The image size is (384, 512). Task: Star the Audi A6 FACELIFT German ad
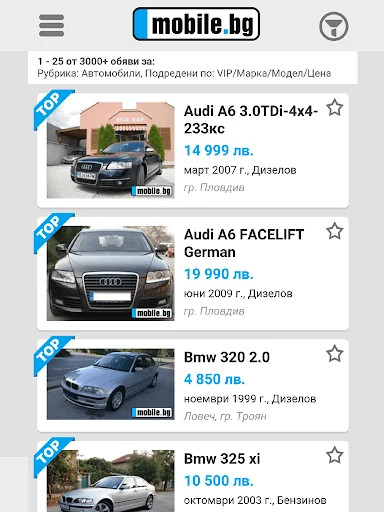(334, 231)
